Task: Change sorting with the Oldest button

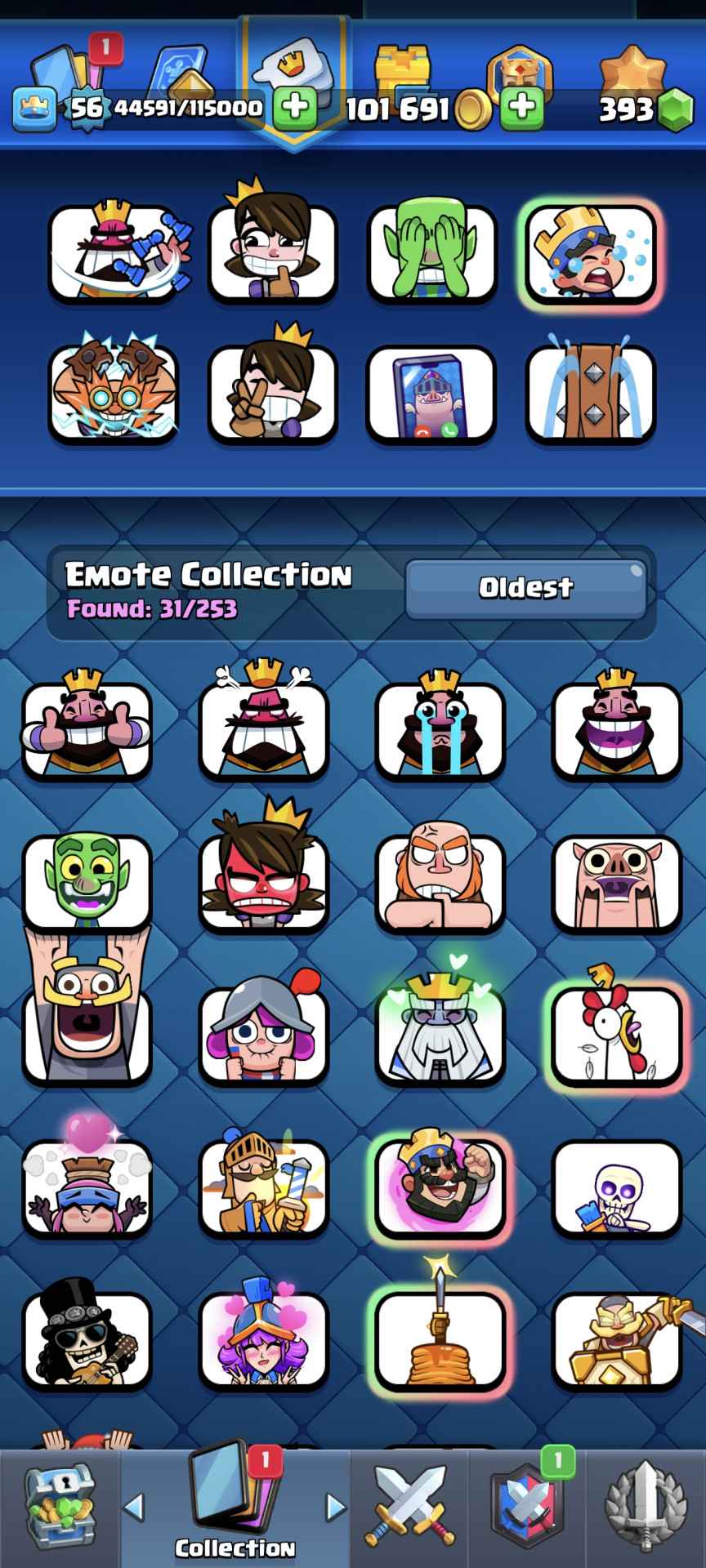Action: [x=525, y=587]
